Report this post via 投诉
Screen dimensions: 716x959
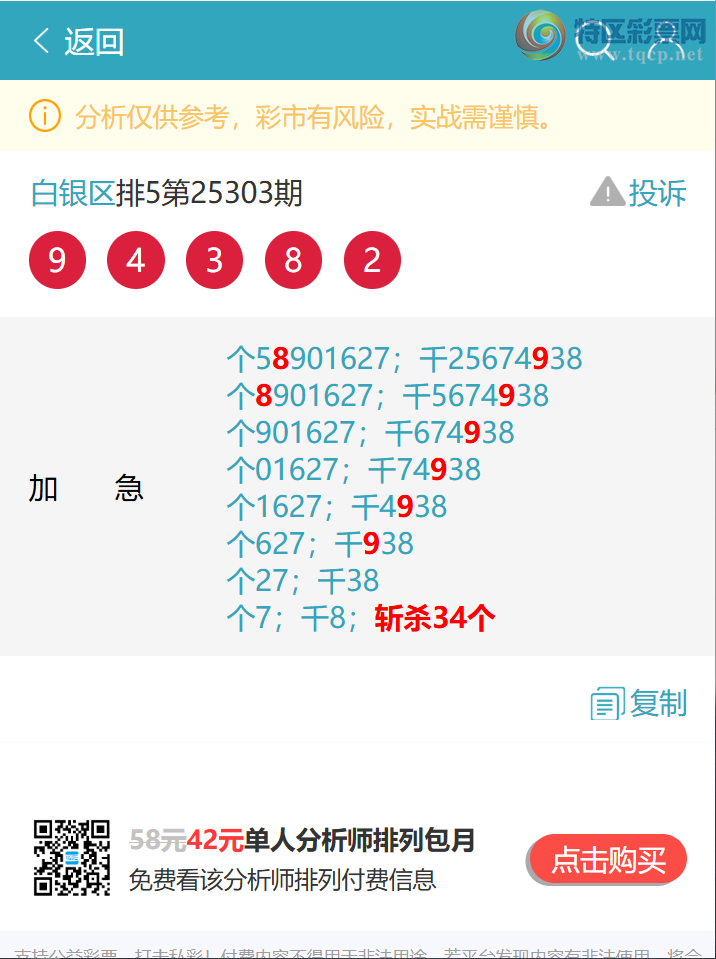tap(639, 193)
